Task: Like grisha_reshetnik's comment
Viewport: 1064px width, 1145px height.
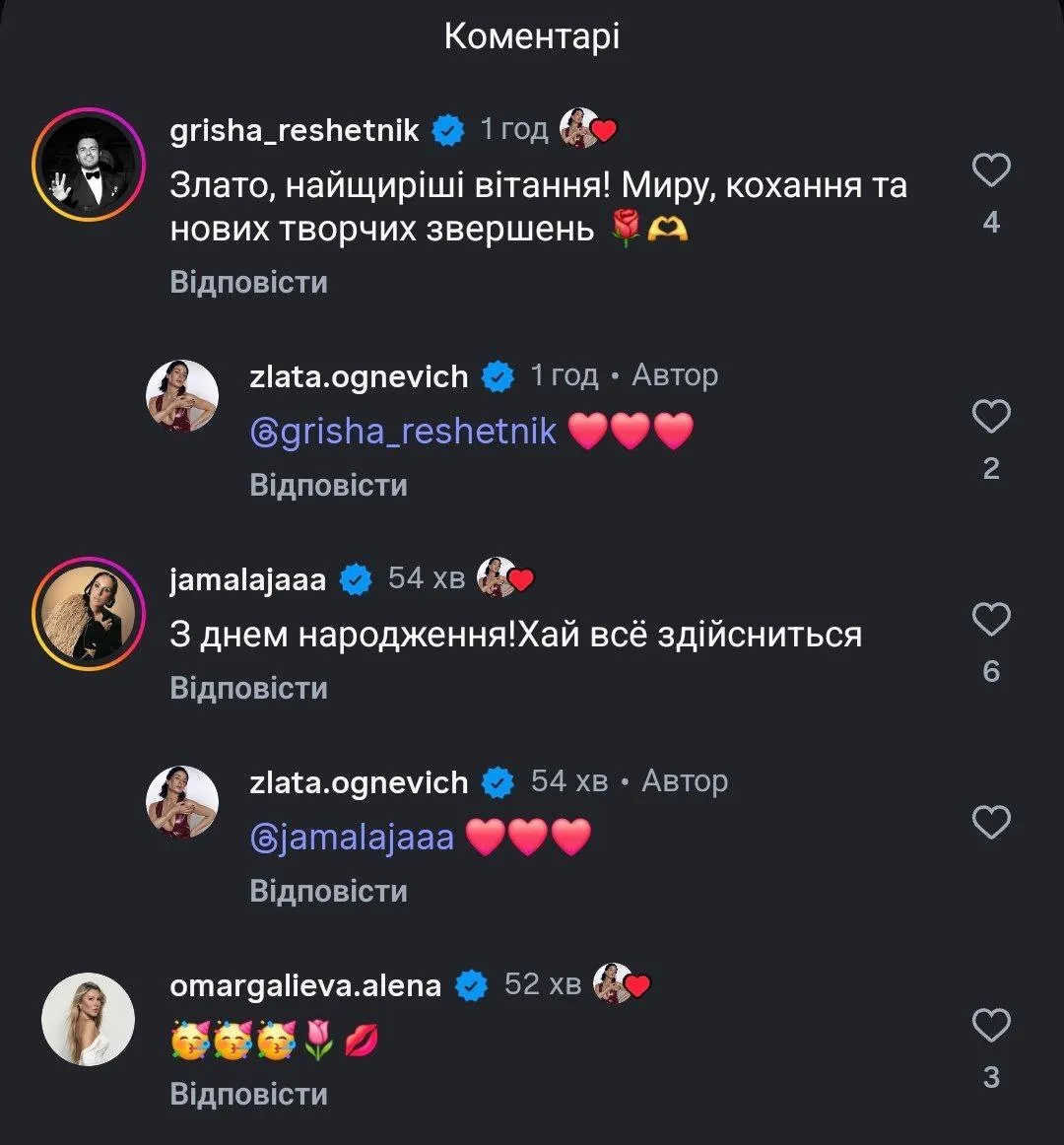Action: coord(991,170)
